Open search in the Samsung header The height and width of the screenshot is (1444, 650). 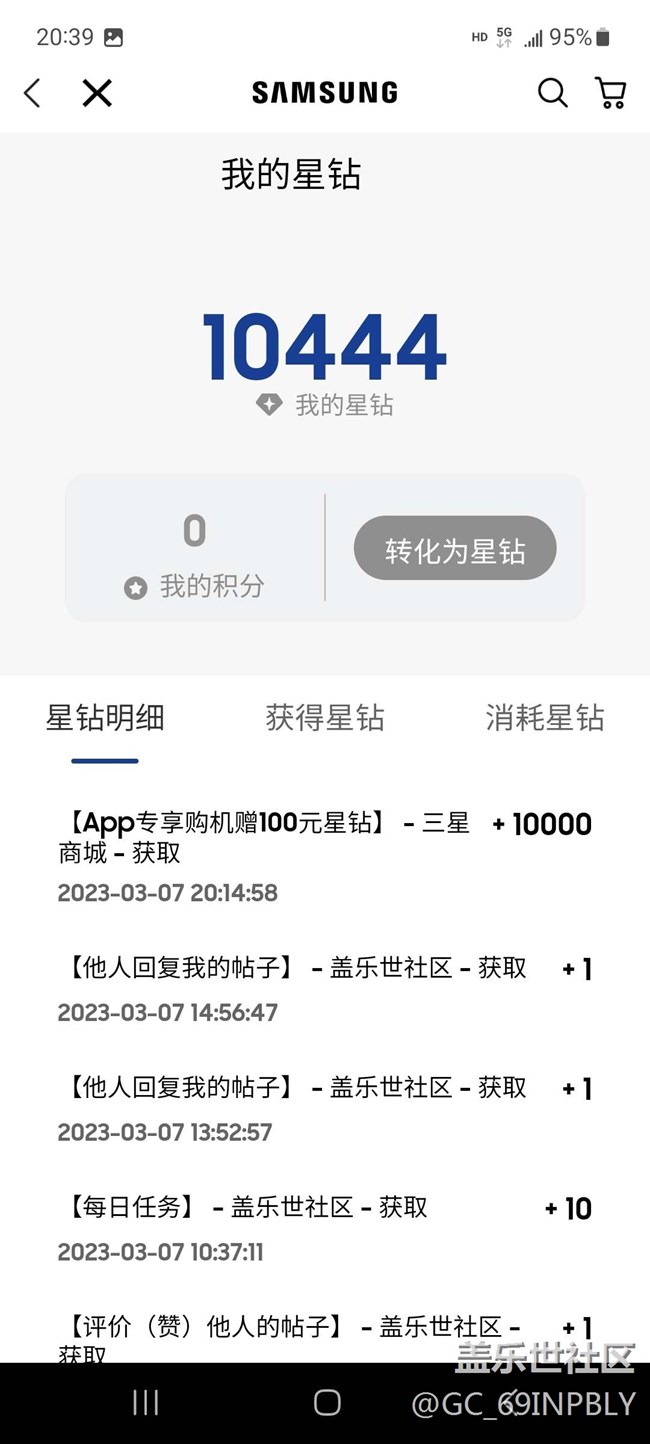552,93
